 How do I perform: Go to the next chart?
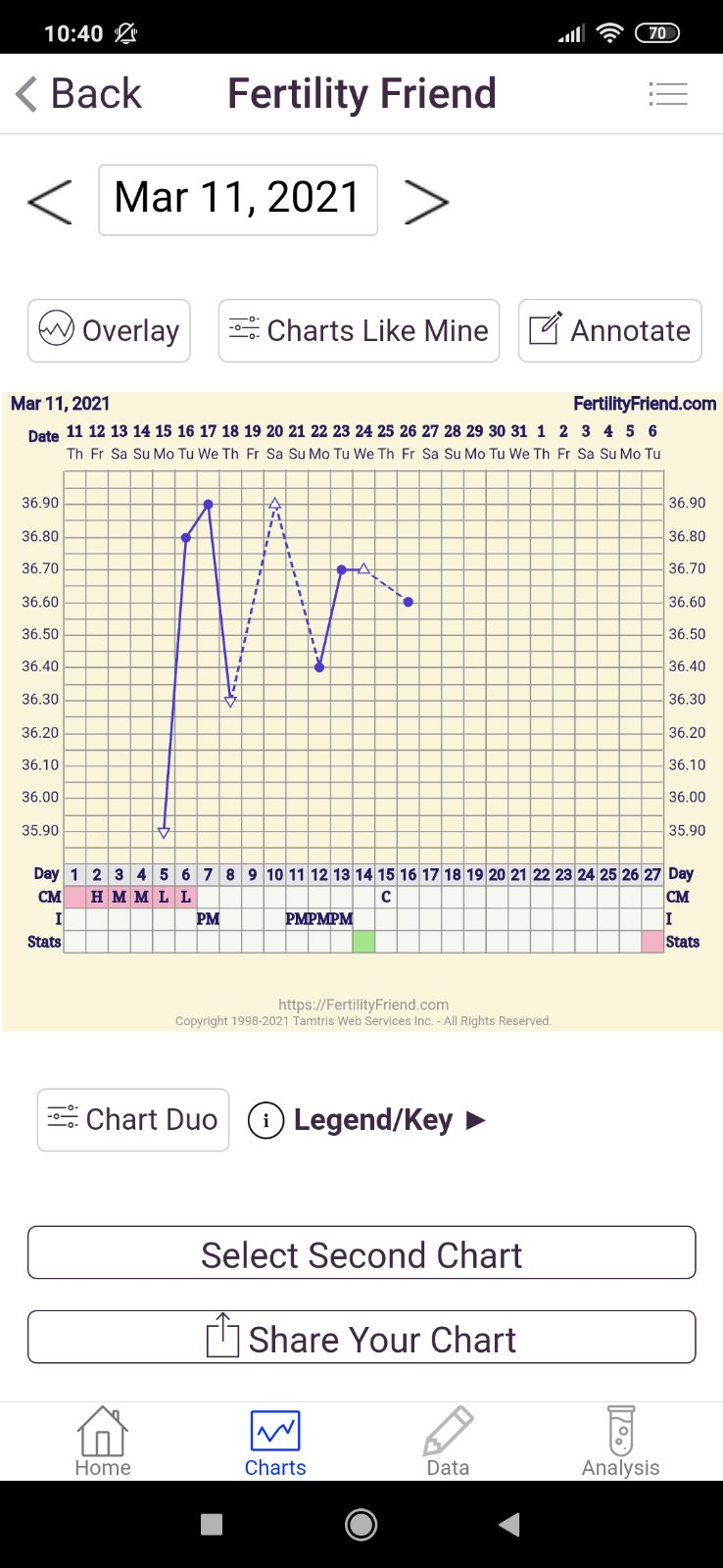pyautogui.click(x=426, y=202)
